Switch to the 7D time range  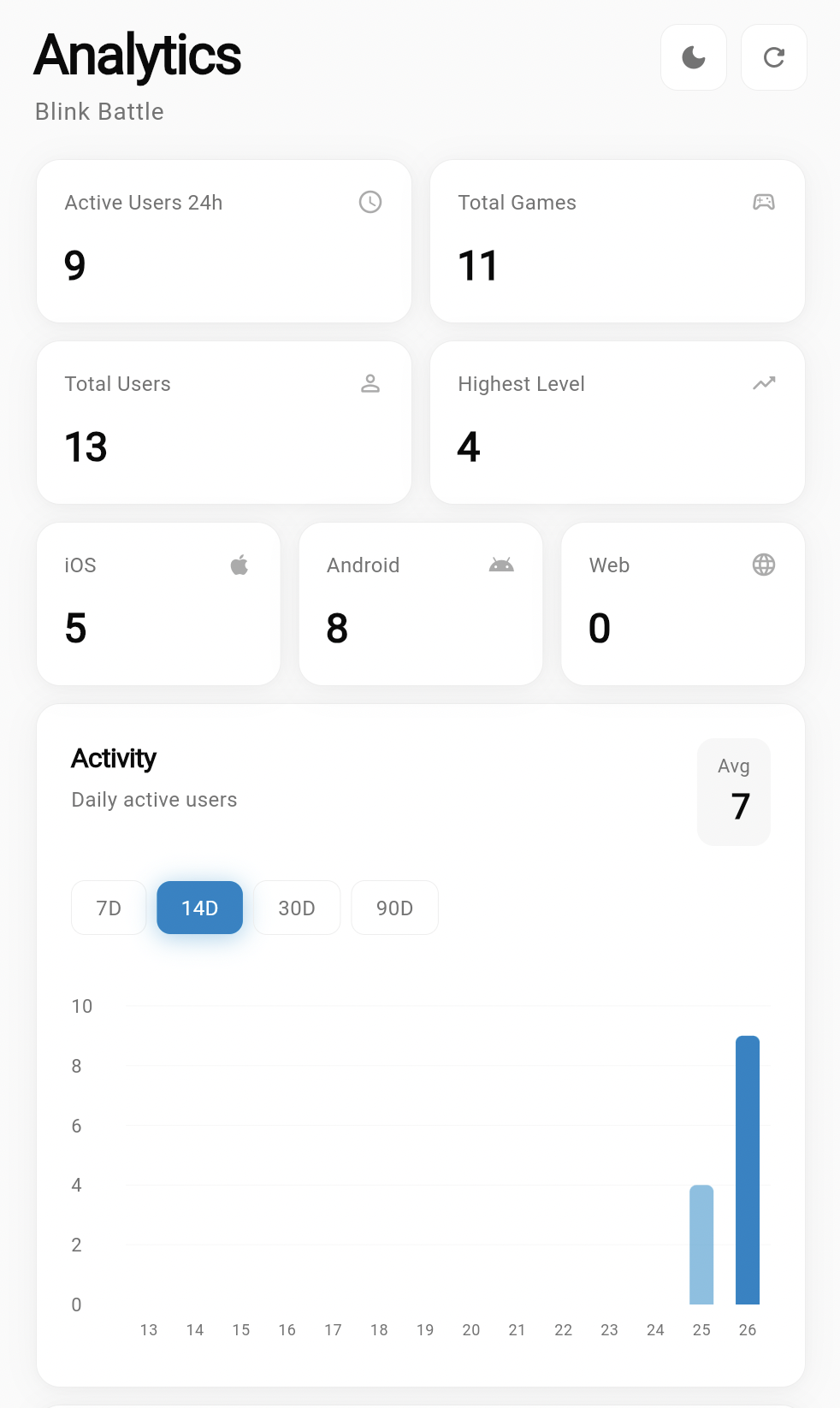coord(108,908)
